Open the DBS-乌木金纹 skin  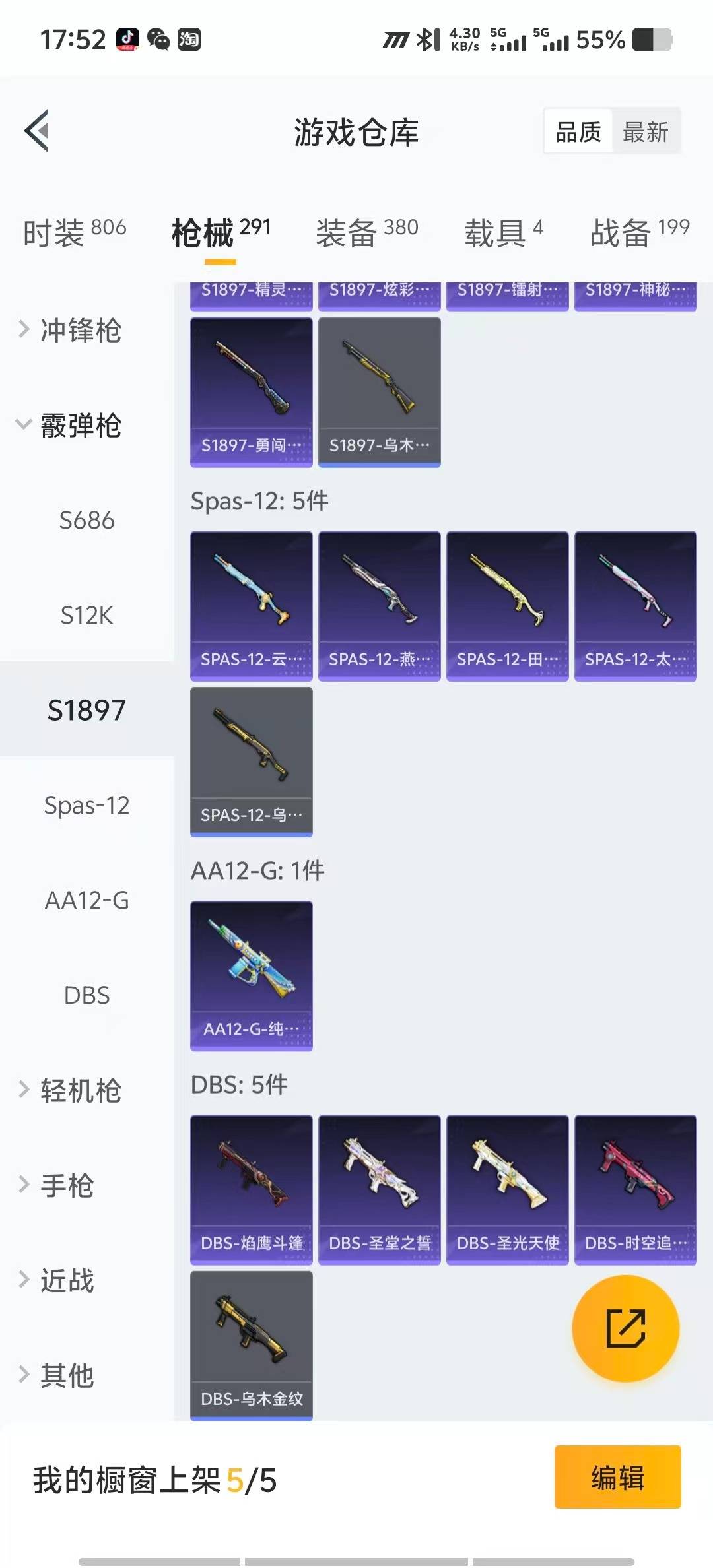251,1345
